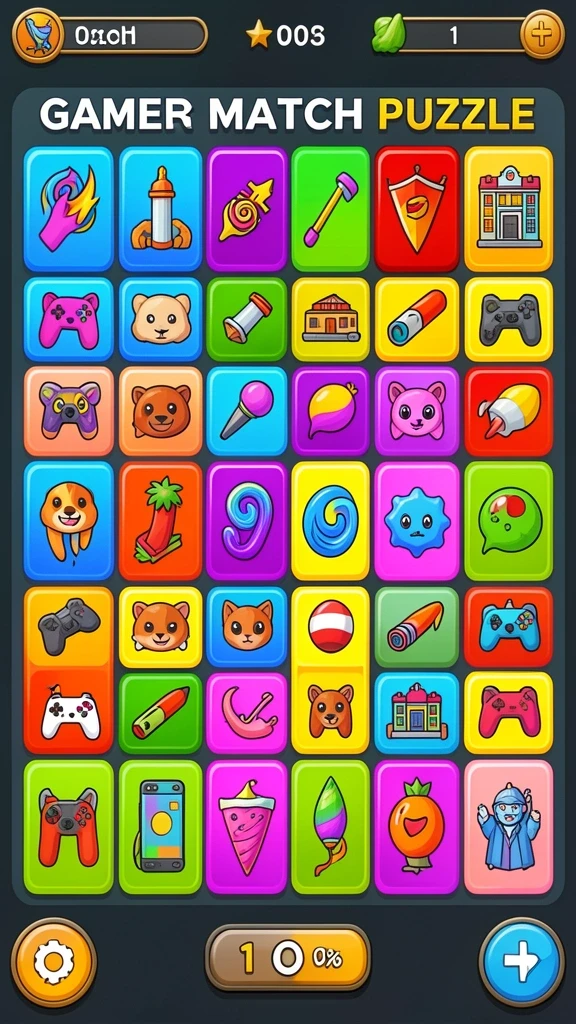Select the blue wizard character tile
Viewport: 576px width, 1024px height.
[509, 827]
